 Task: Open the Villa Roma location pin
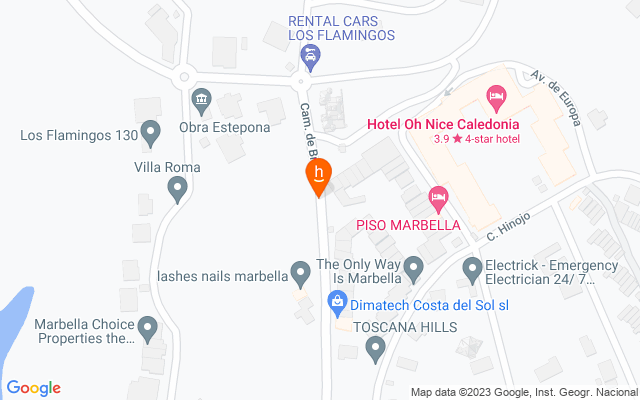click(x=177, y=187)
